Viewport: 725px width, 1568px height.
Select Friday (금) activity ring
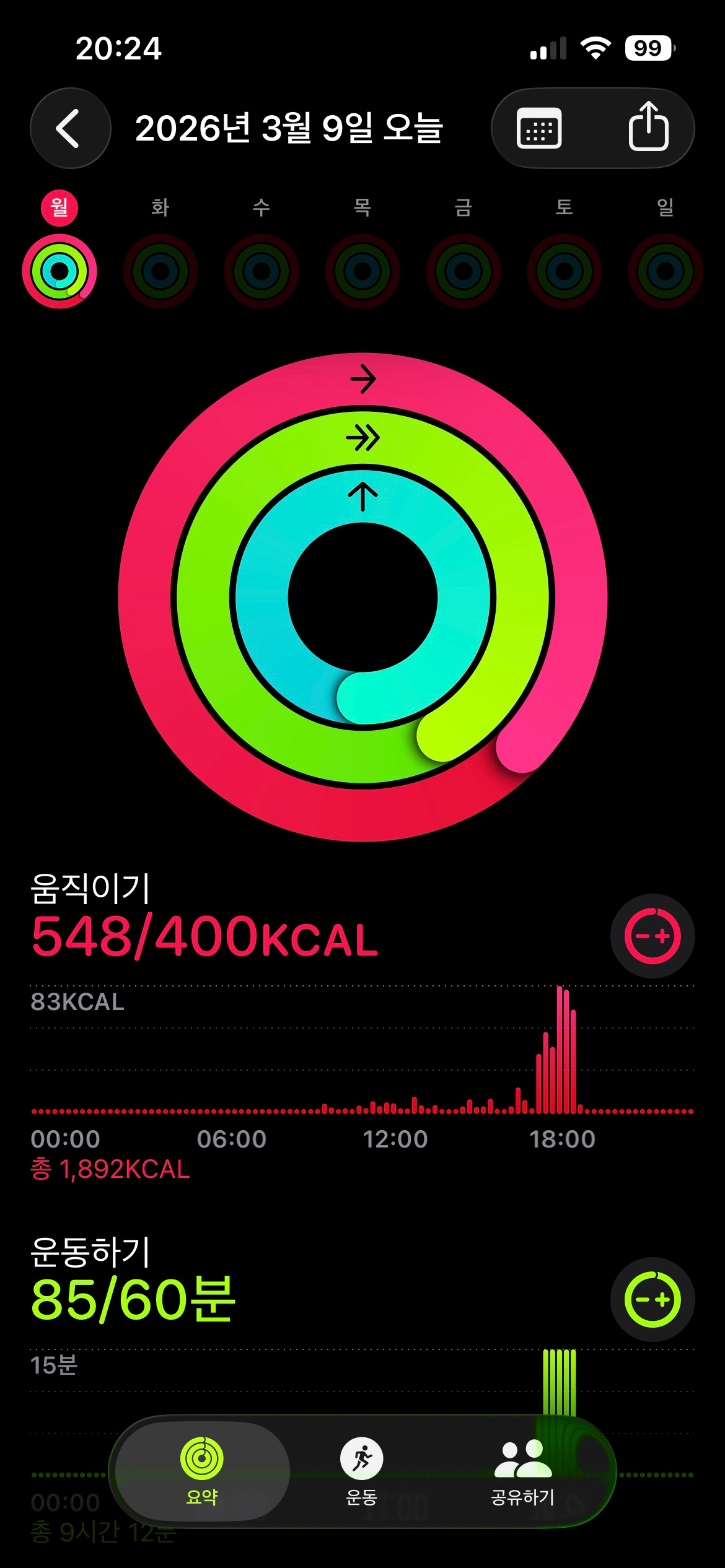464,271
